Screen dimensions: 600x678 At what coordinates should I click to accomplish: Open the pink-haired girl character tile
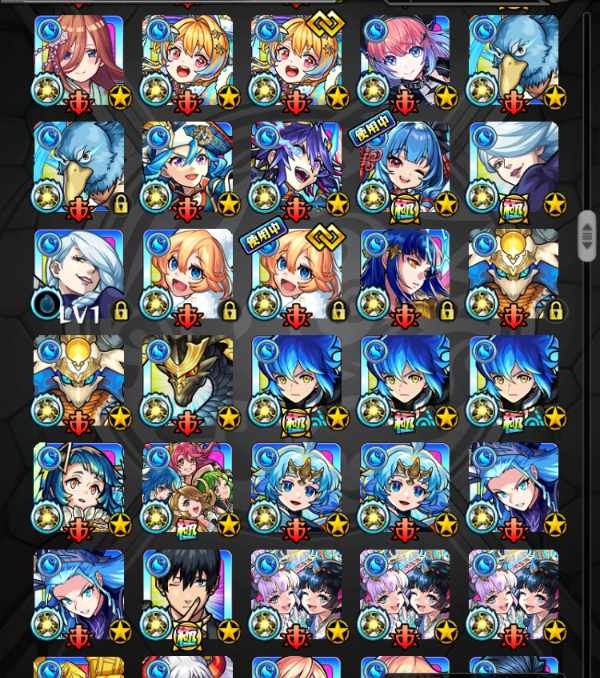point(405,61)
